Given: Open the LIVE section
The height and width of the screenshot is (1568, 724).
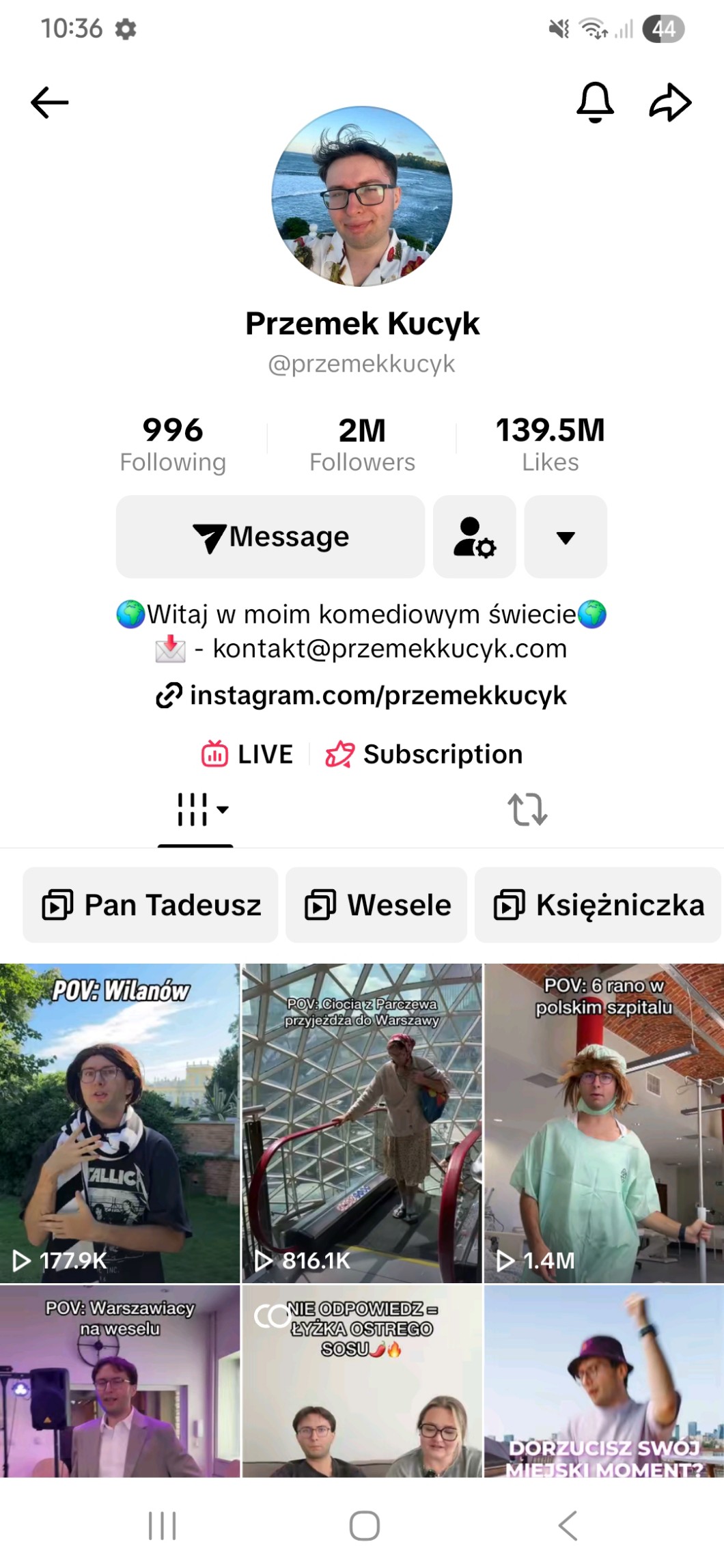Looking at the screenshot, I should point(247,754).
